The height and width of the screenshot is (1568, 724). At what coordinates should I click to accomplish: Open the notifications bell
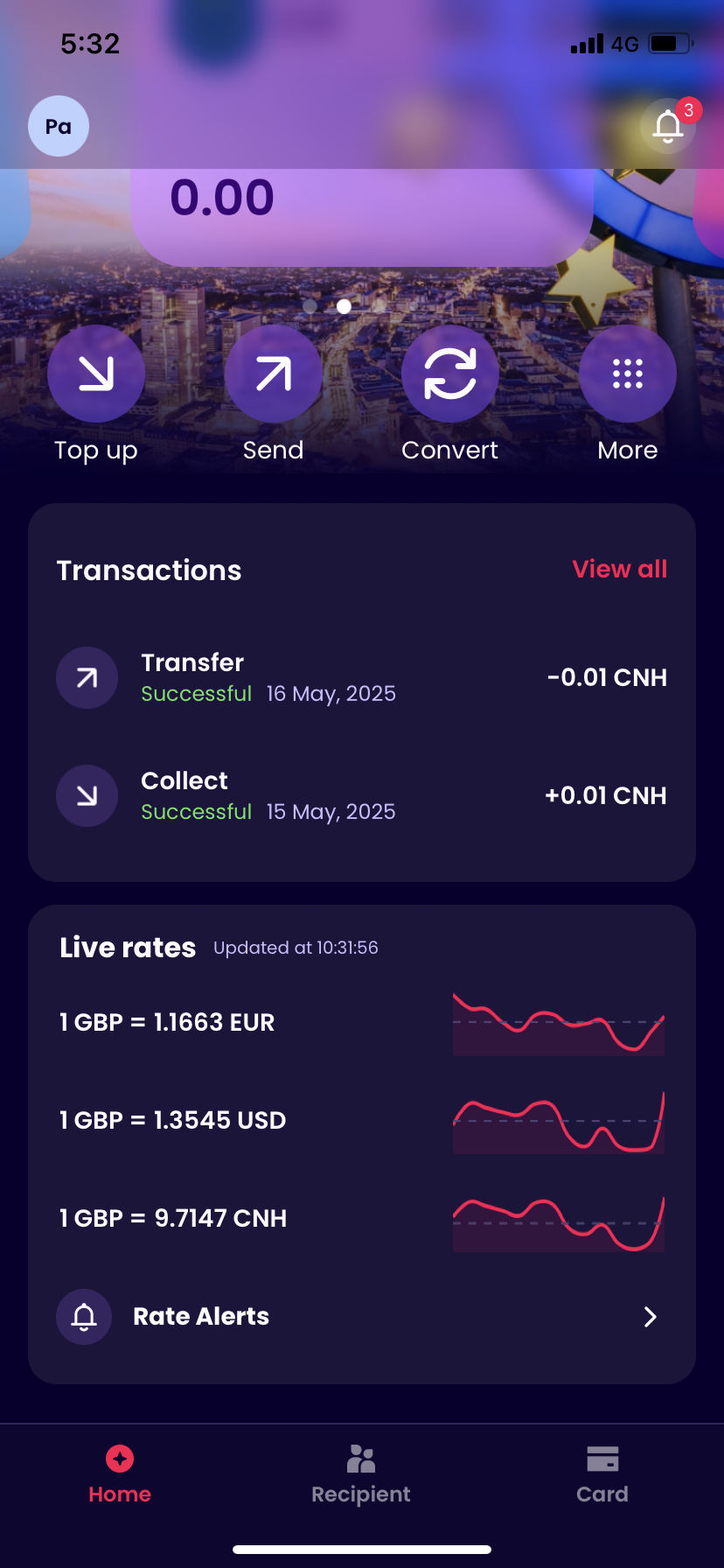click(668, 126)
